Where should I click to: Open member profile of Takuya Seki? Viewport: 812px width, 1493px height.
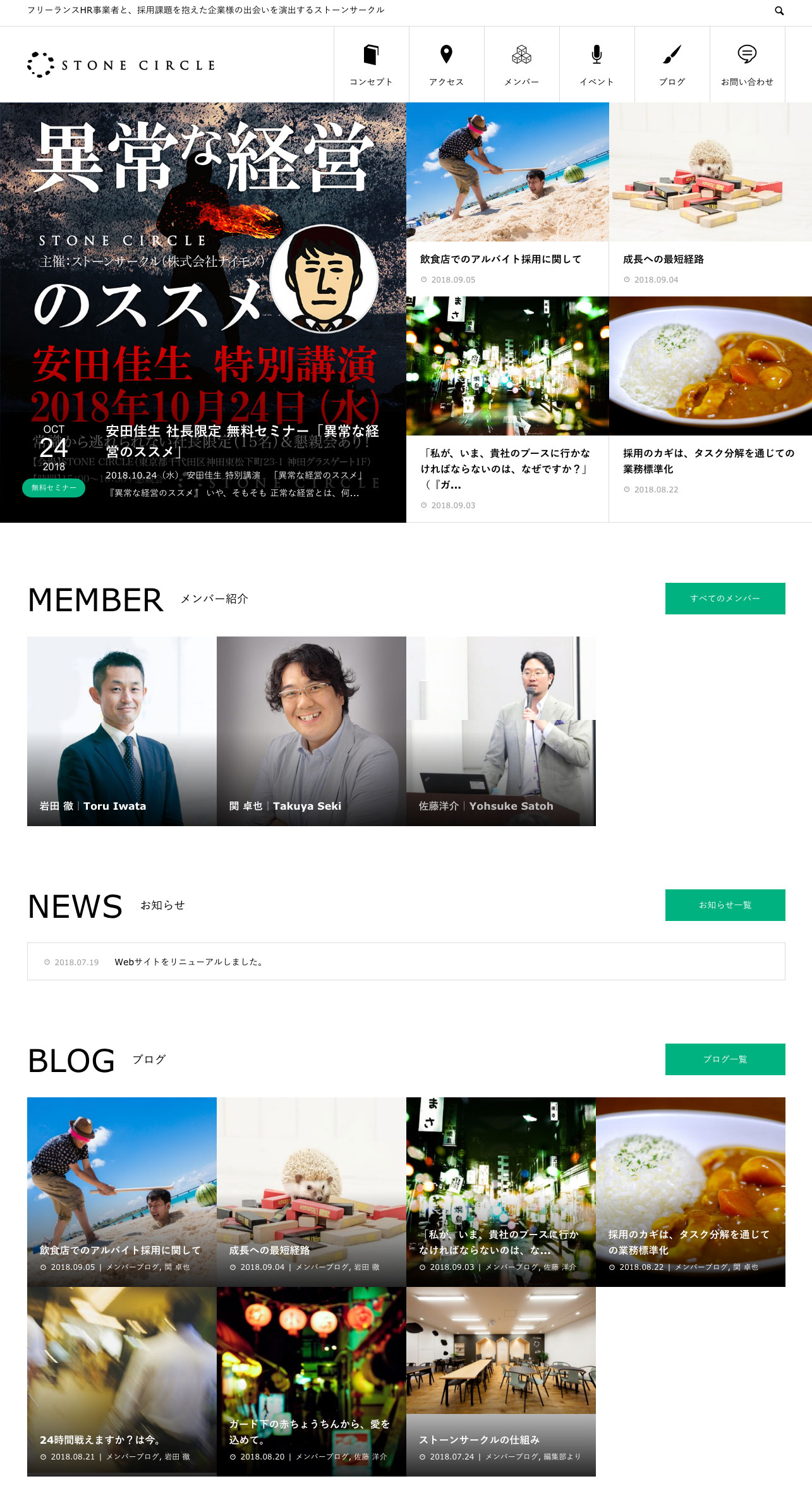[311, 731]
